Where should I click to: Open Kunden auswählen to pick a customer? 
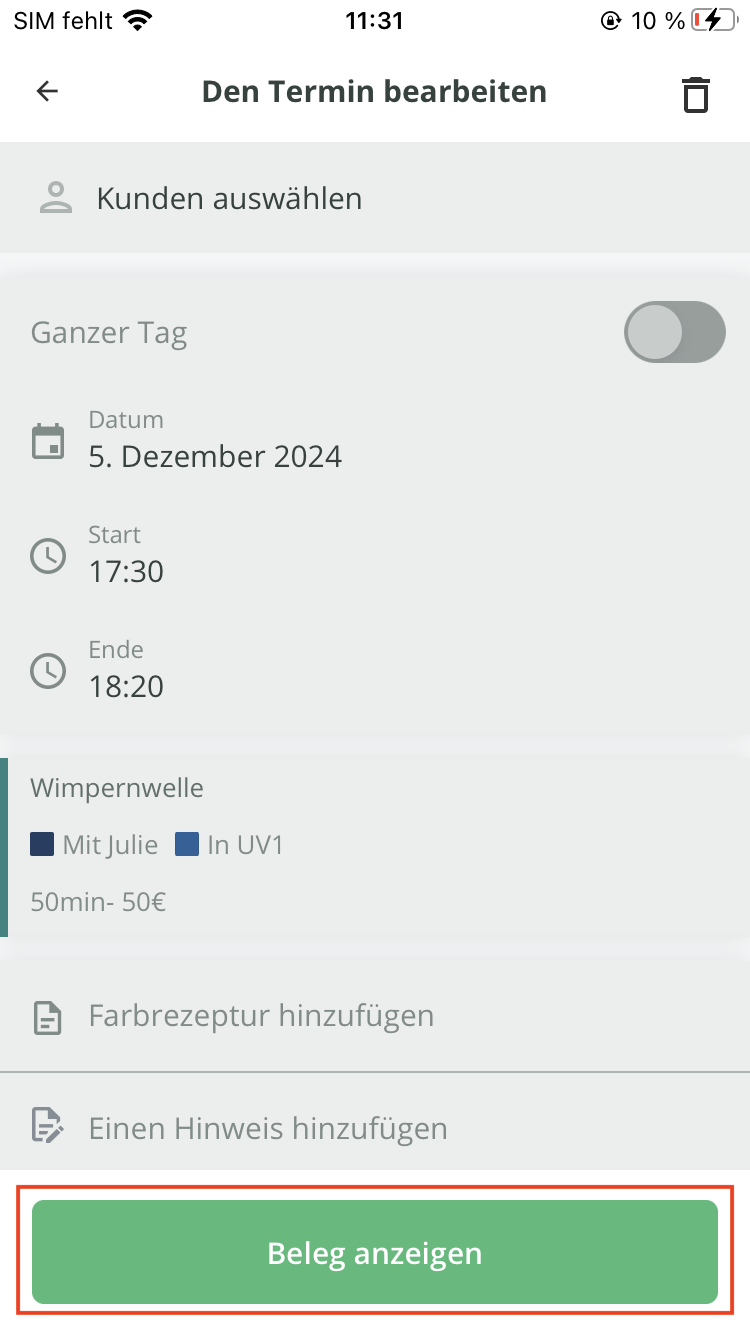click(x=229, y=198)
